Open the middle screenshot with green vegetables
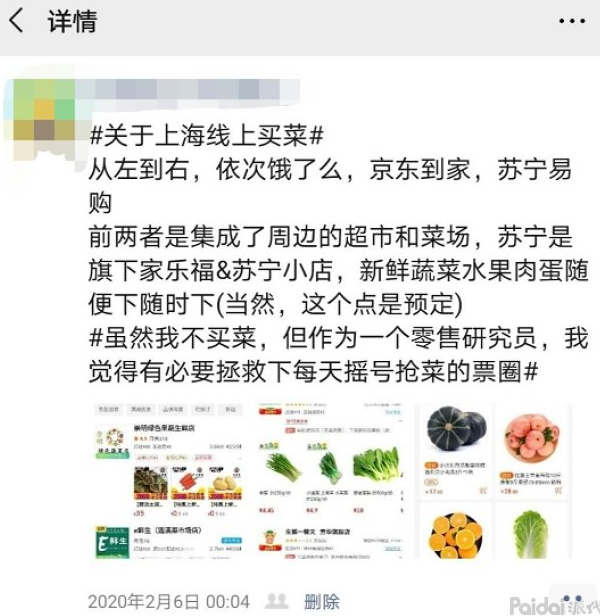The height and width of the screenshot is (616, 600). pyautogui.click(x=330, y=480)
